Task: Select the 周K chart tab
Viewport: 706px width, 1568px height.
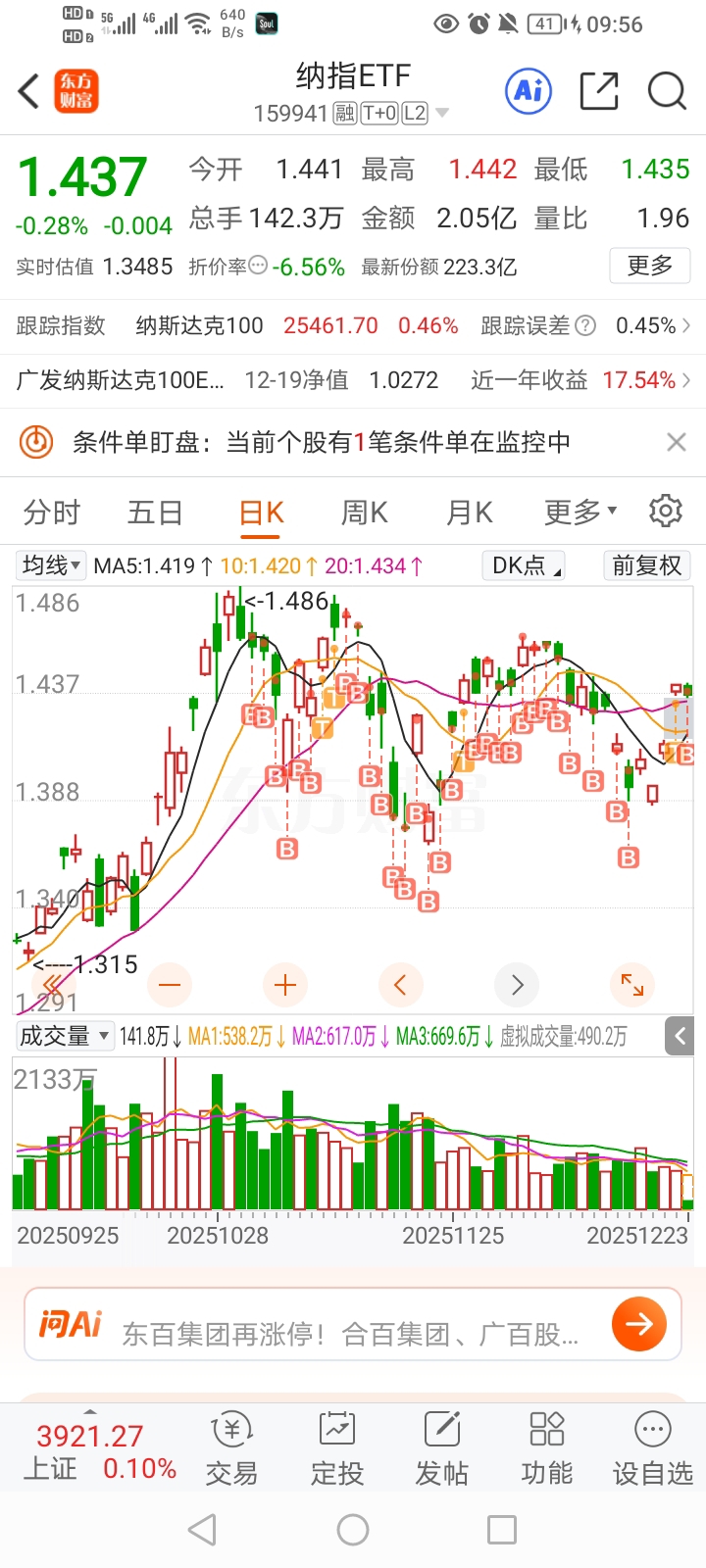Action: 364,512
